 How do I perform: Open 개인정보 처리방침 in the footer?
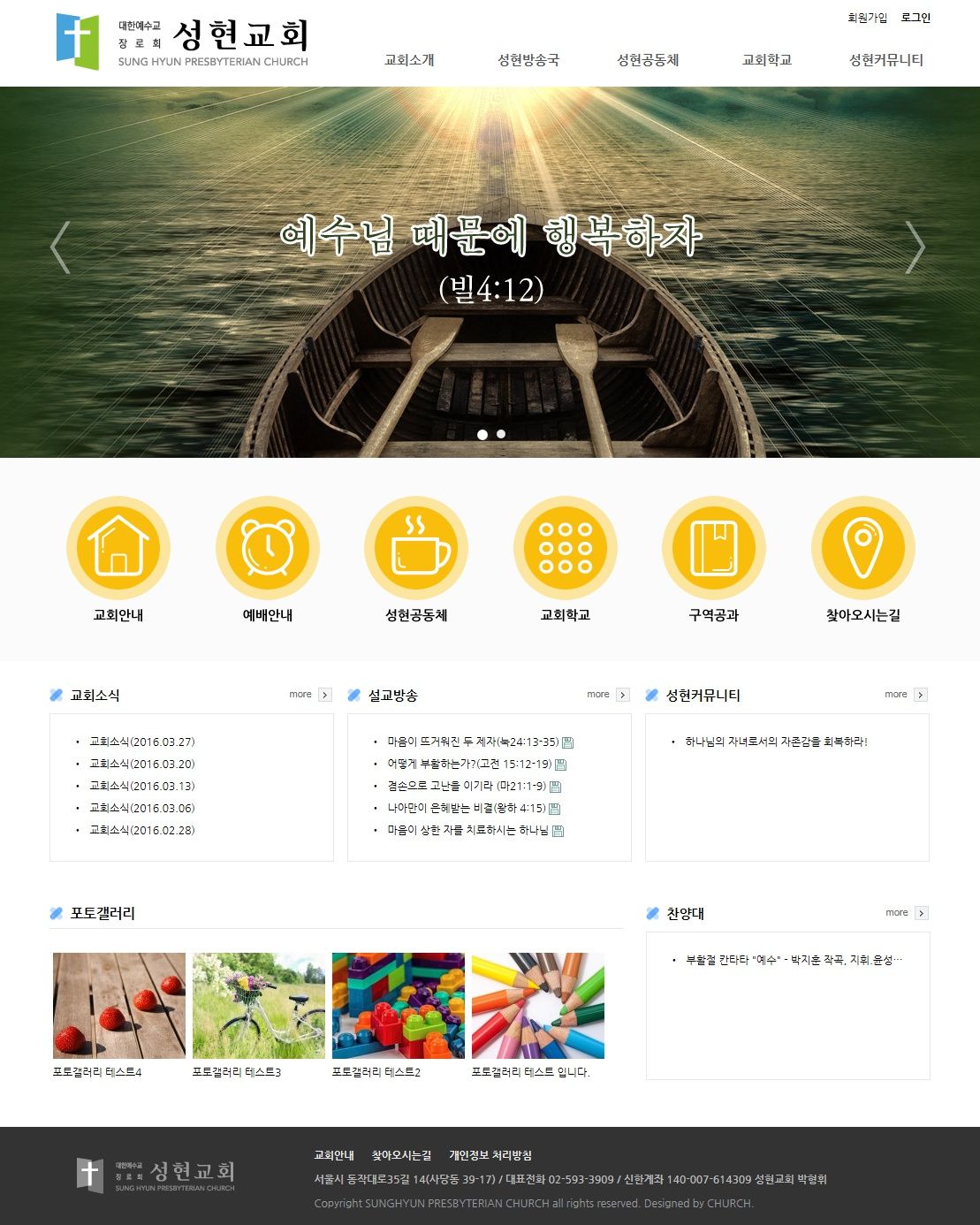tap(490, 1155)
